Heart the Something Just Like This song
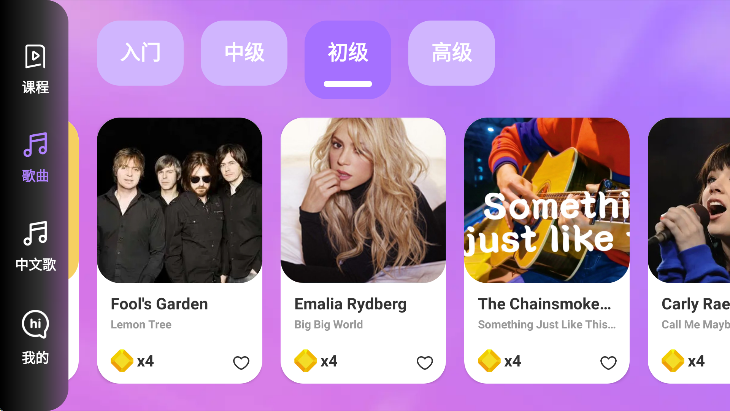Screen dimensions: 730x411 point(608,363)
